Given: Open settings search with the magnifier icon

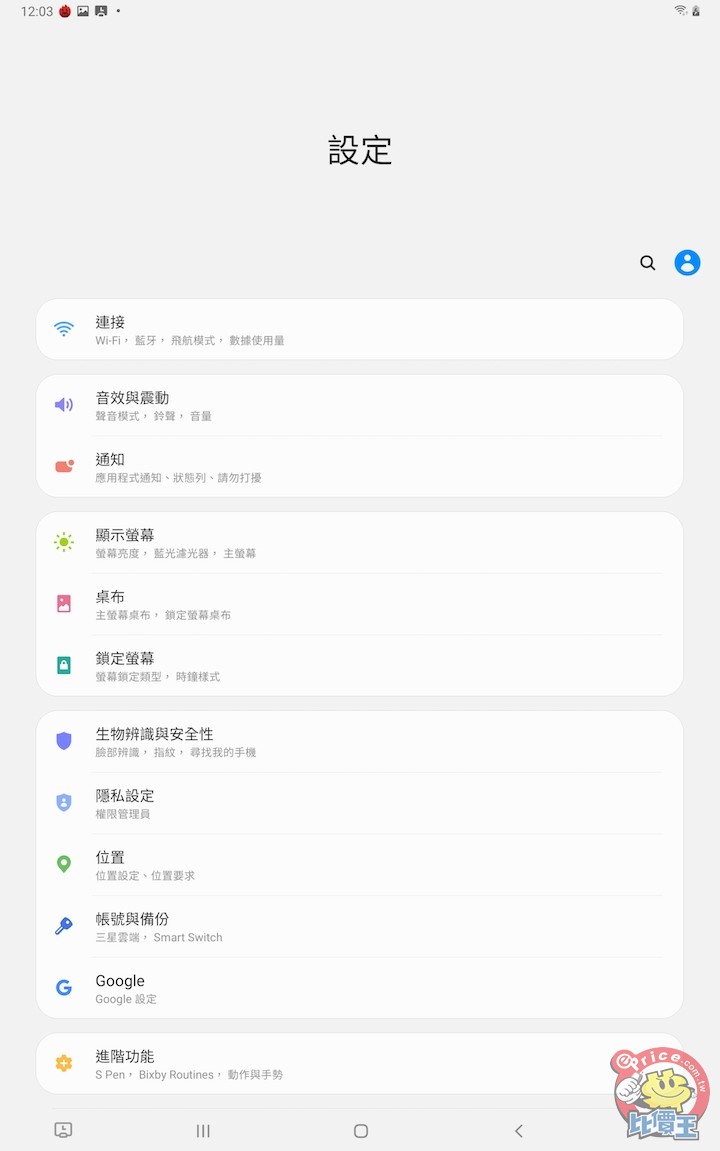Looking at the screenshot, I should click(x=647, y=262).
